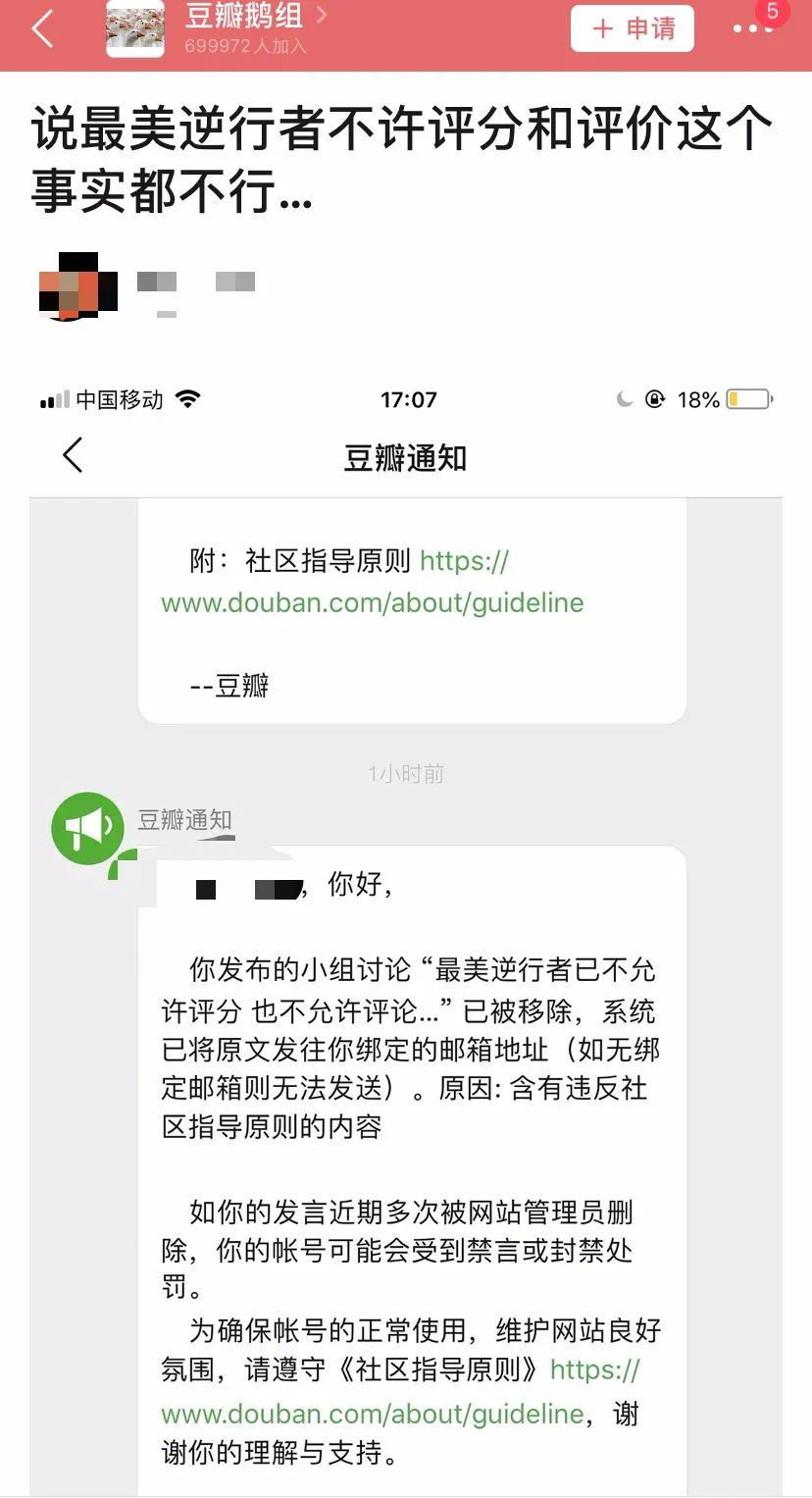Screen dimensions: 812x1498
Task: Open the embedded screenshot image in the post
Action: click(406, 932)
